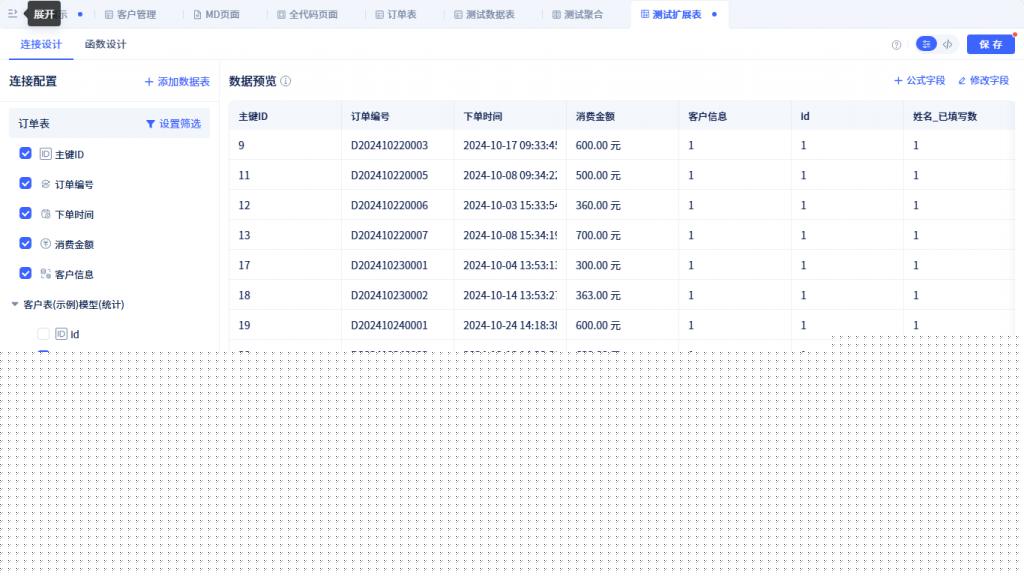Open 设置筛选 filter settings
Image resolution: width=1024 pixels, height=576 pixels.
(x=173, y=124)
